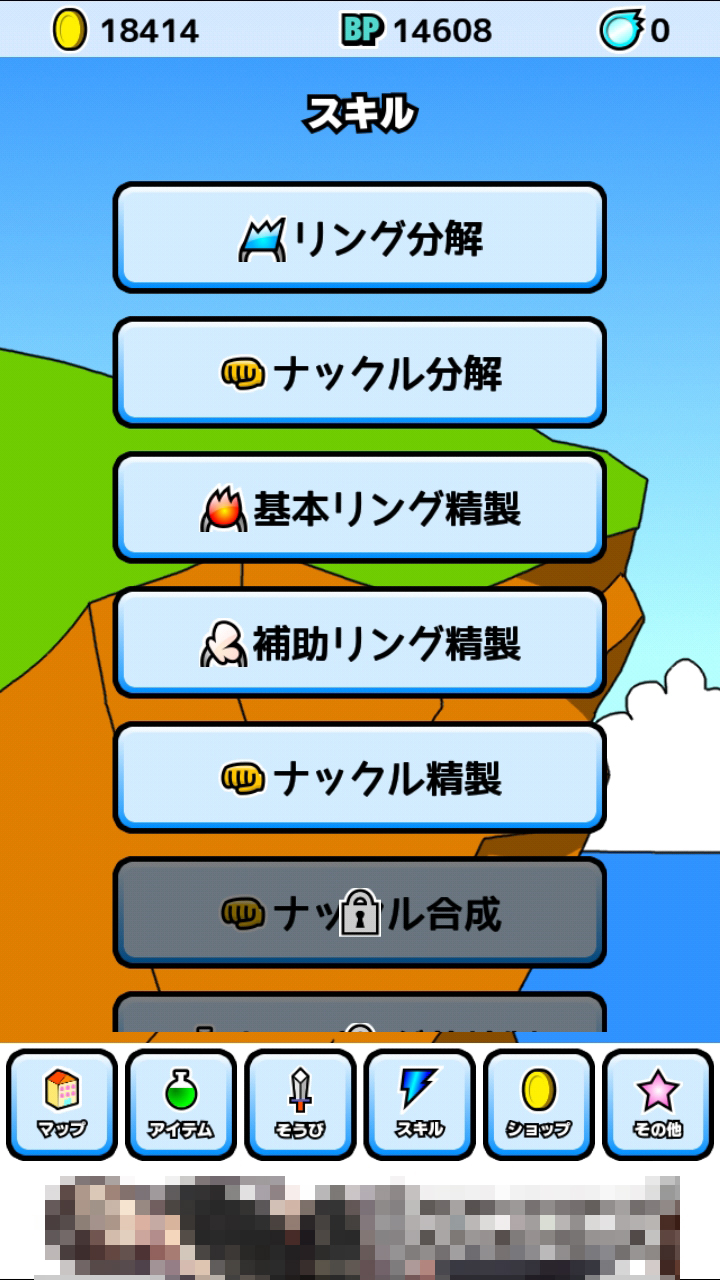Tap ナックル精製 button
The height and width of the screenshot is (1280, 720).
click(x=360, y=777)
